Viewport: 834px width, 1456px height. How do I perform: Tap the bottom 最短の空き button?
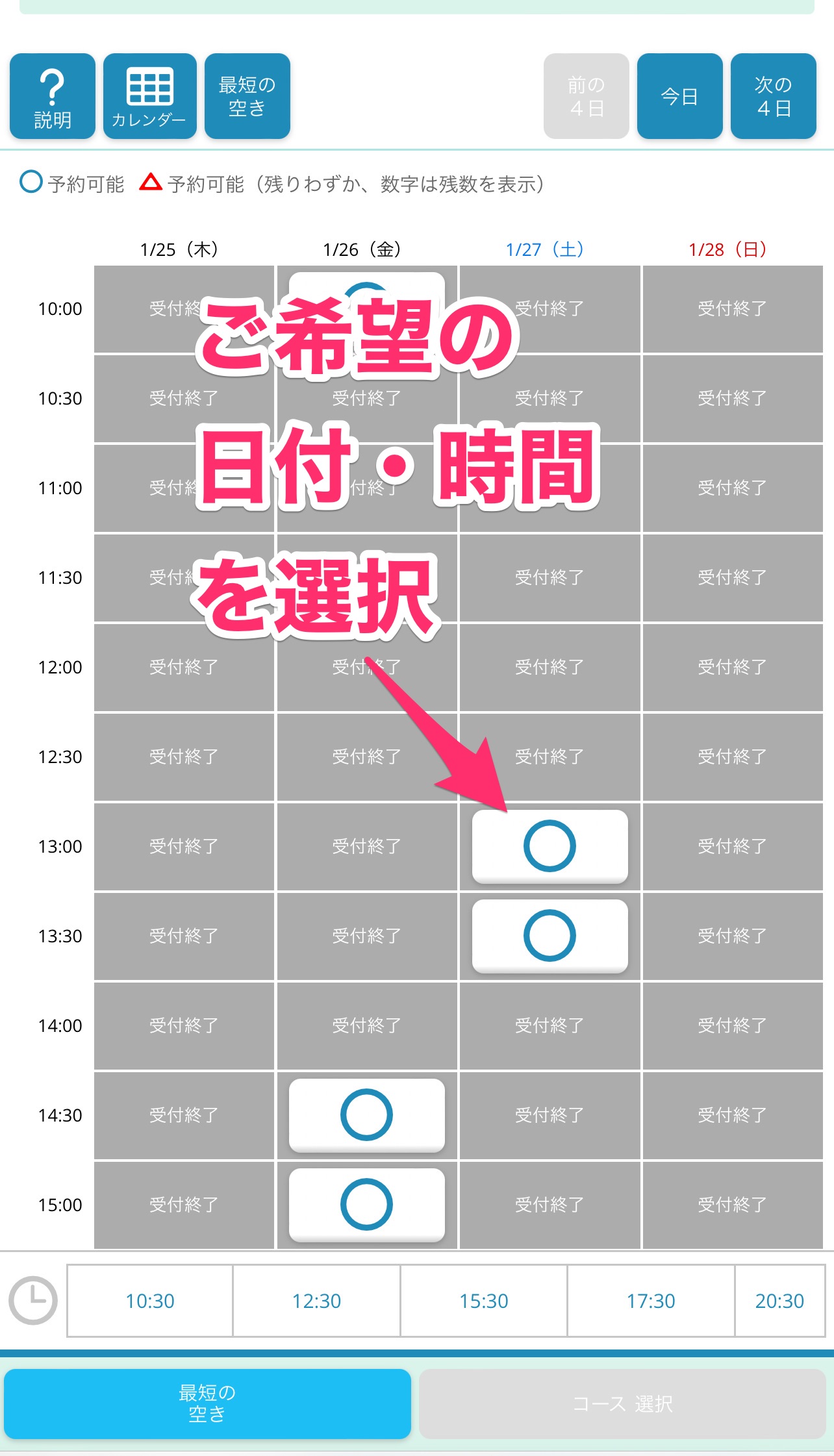pos(207,1403)
